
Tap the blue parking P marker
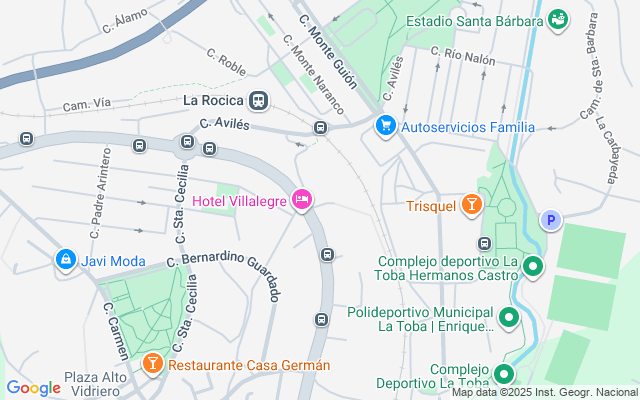(548, 220)
